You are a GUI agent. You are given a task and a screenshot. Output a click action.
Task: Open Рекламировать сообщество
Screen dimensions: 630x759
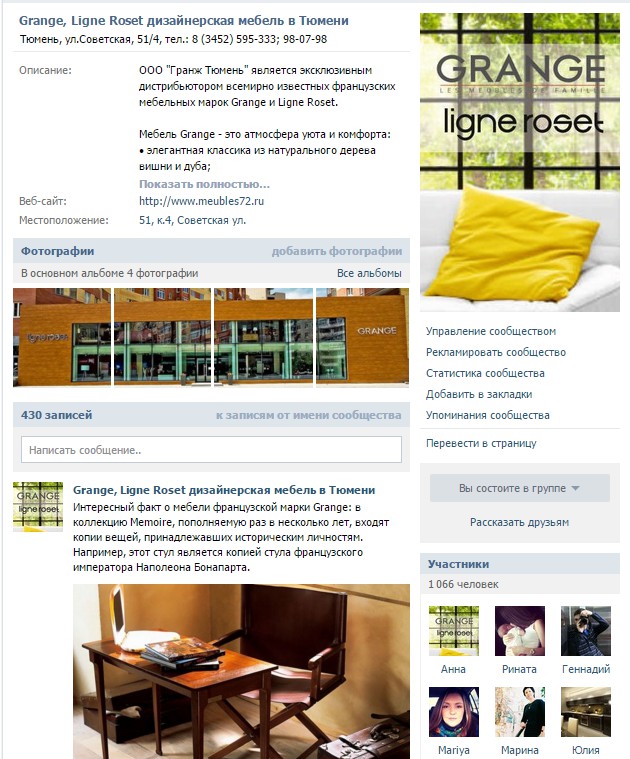[x=495, y=352]
